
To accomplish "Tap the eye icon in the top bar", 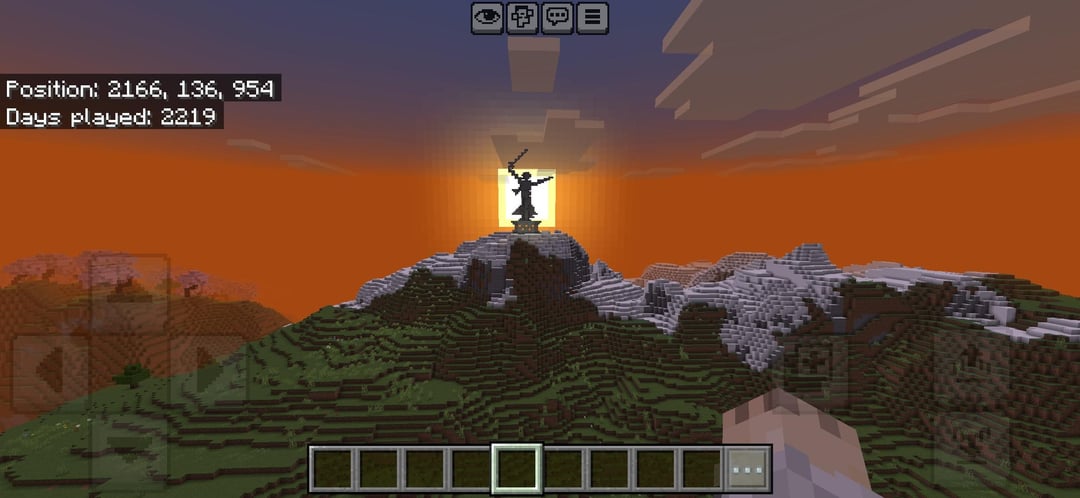I will [488, 17].
